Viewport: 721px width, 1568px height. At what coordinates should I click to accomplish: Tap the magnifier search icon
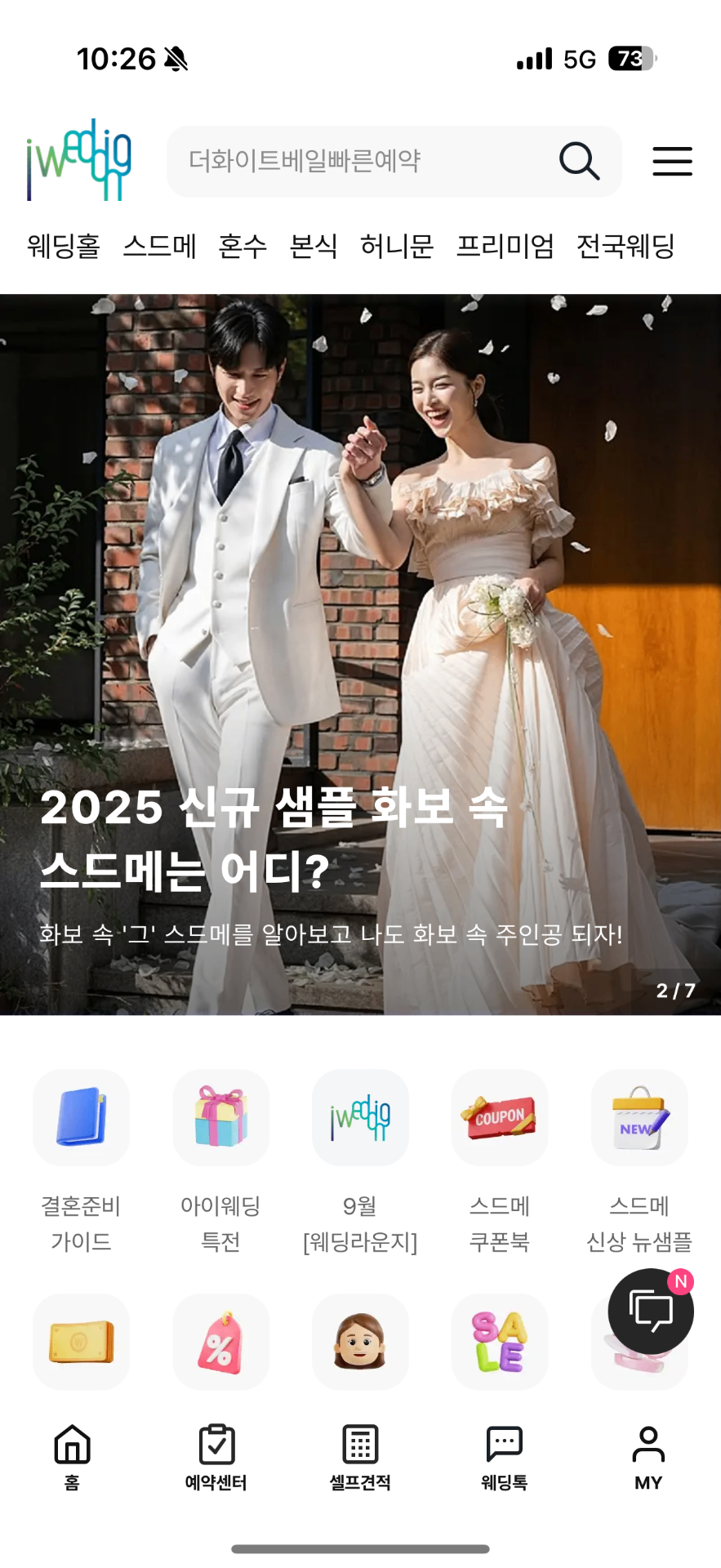[x=579, y=161]
